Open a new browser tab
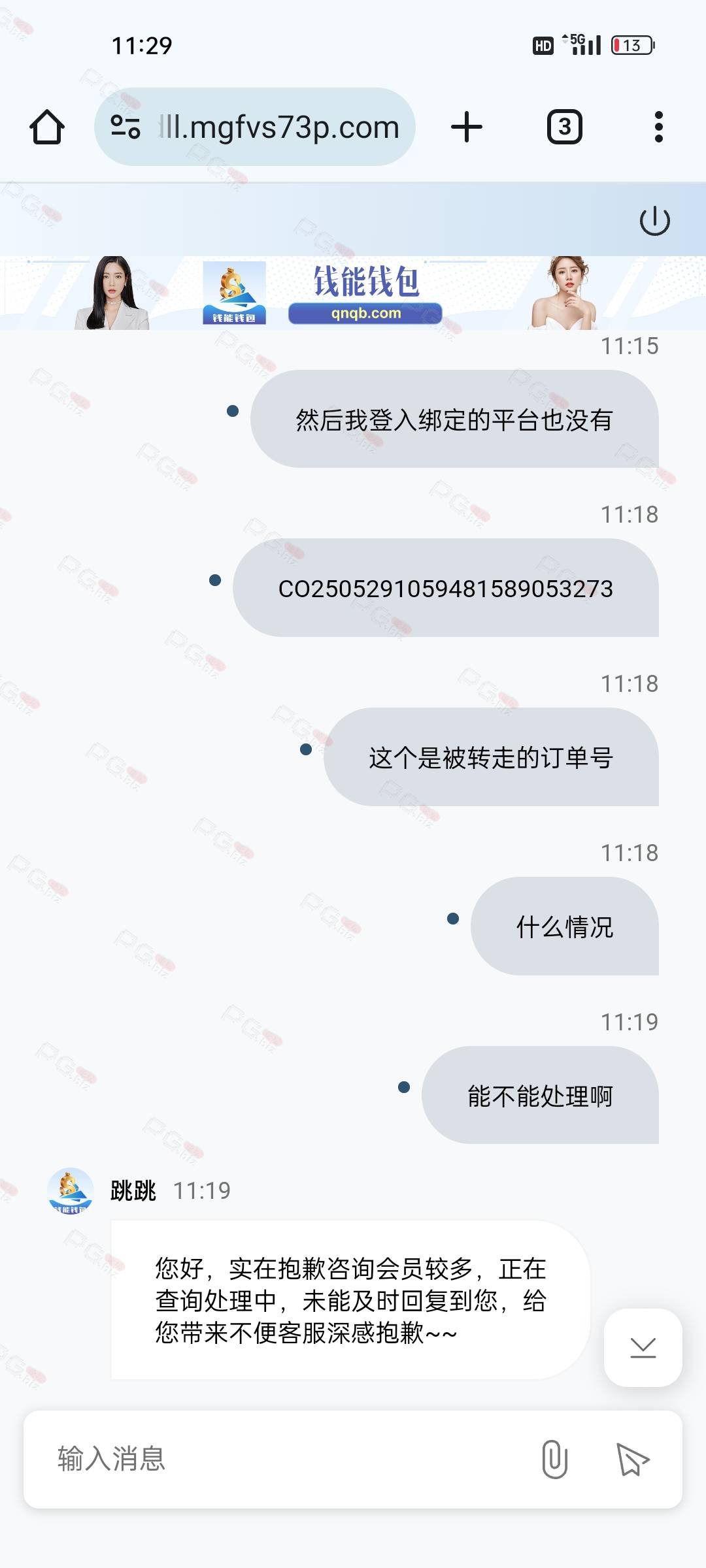The width and height of the screenshot is (706, 1568). [467, 127]
